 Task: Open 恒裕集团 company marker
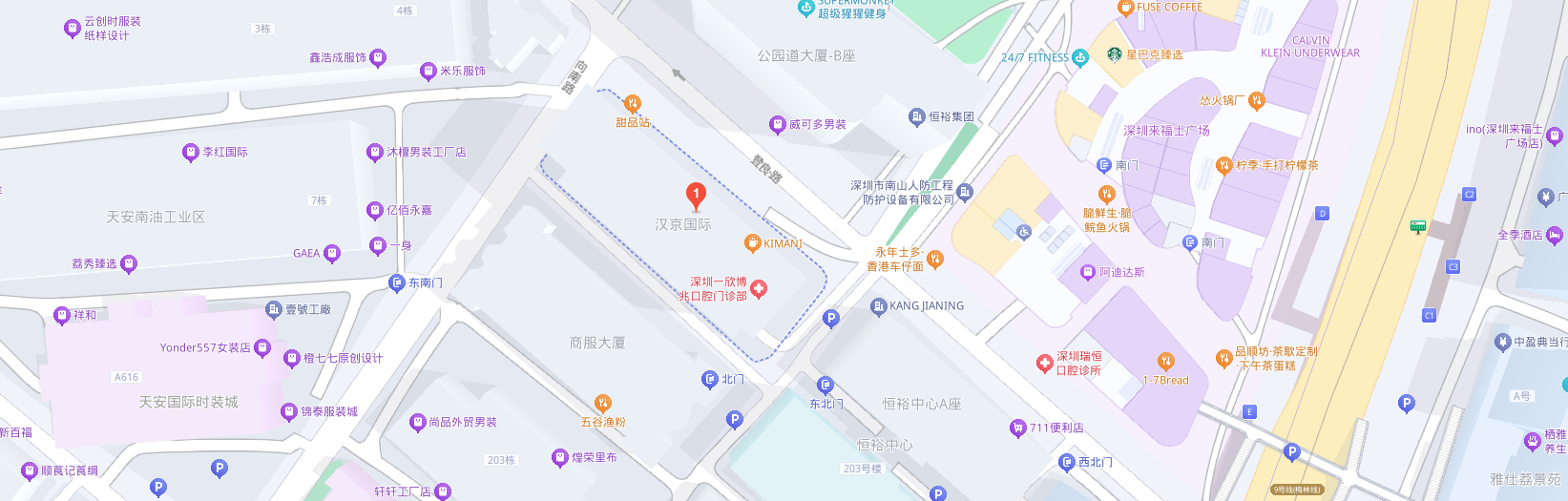tap(917, 116)
